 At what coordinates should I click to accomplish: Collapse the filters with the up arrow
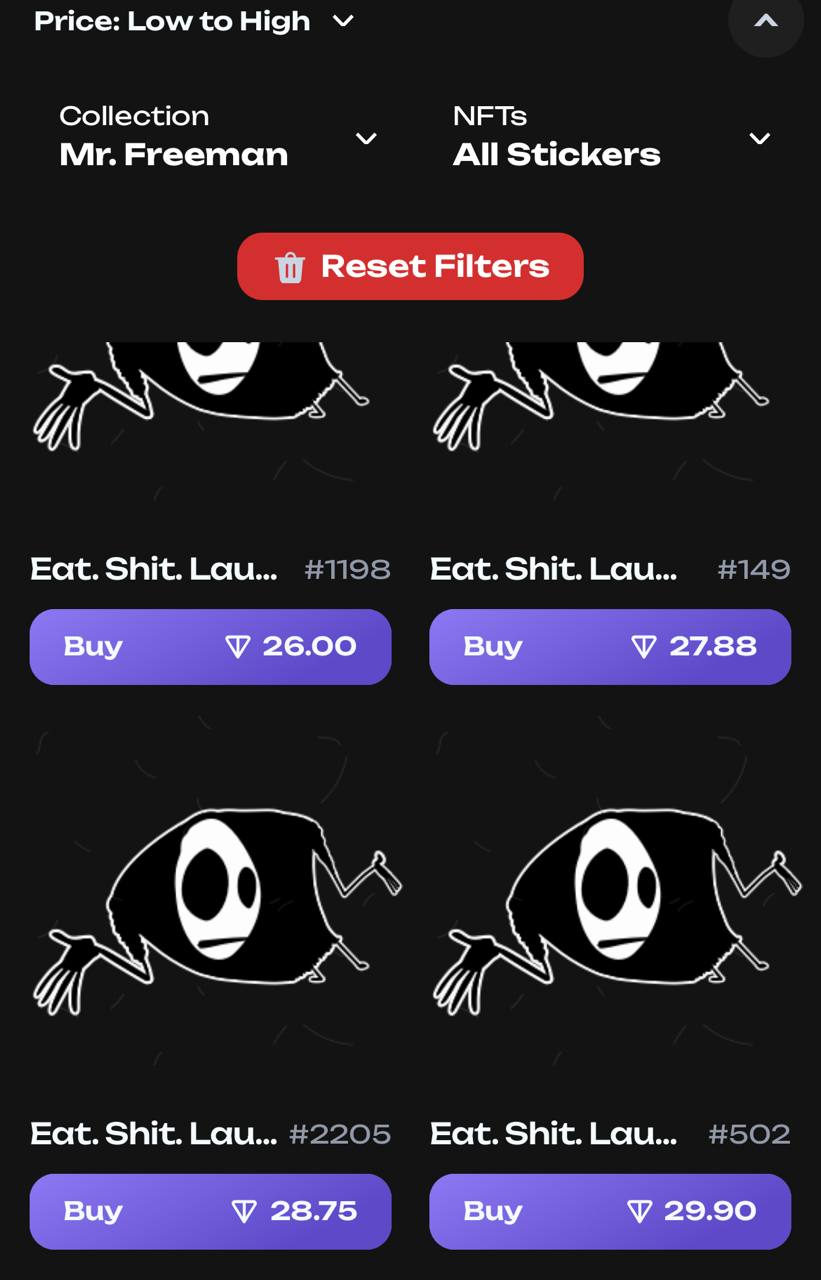point(765,21)
